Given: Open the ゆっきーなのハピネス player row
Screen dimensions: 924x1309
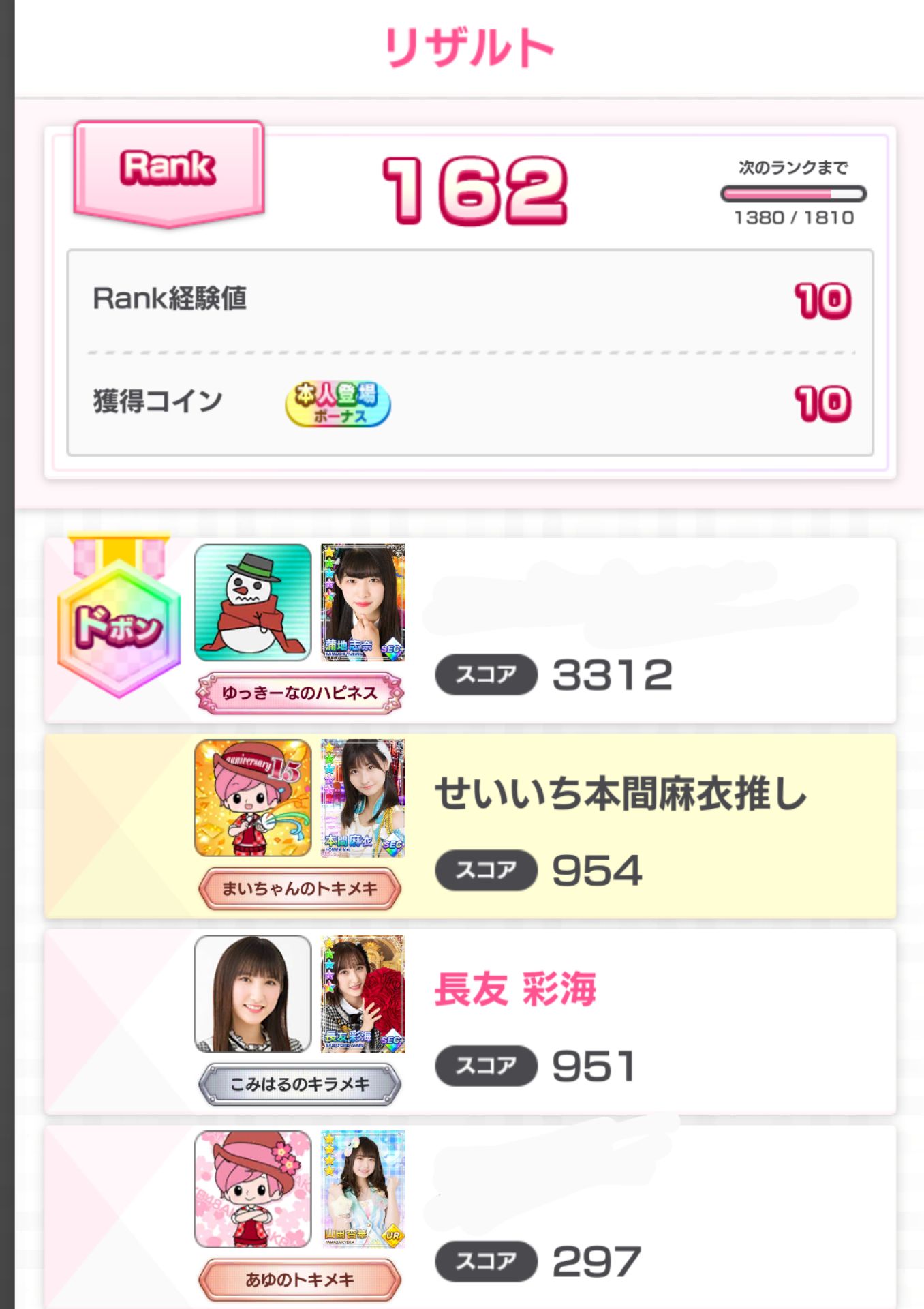Looking at the screenshot, I should click(470, 630).
